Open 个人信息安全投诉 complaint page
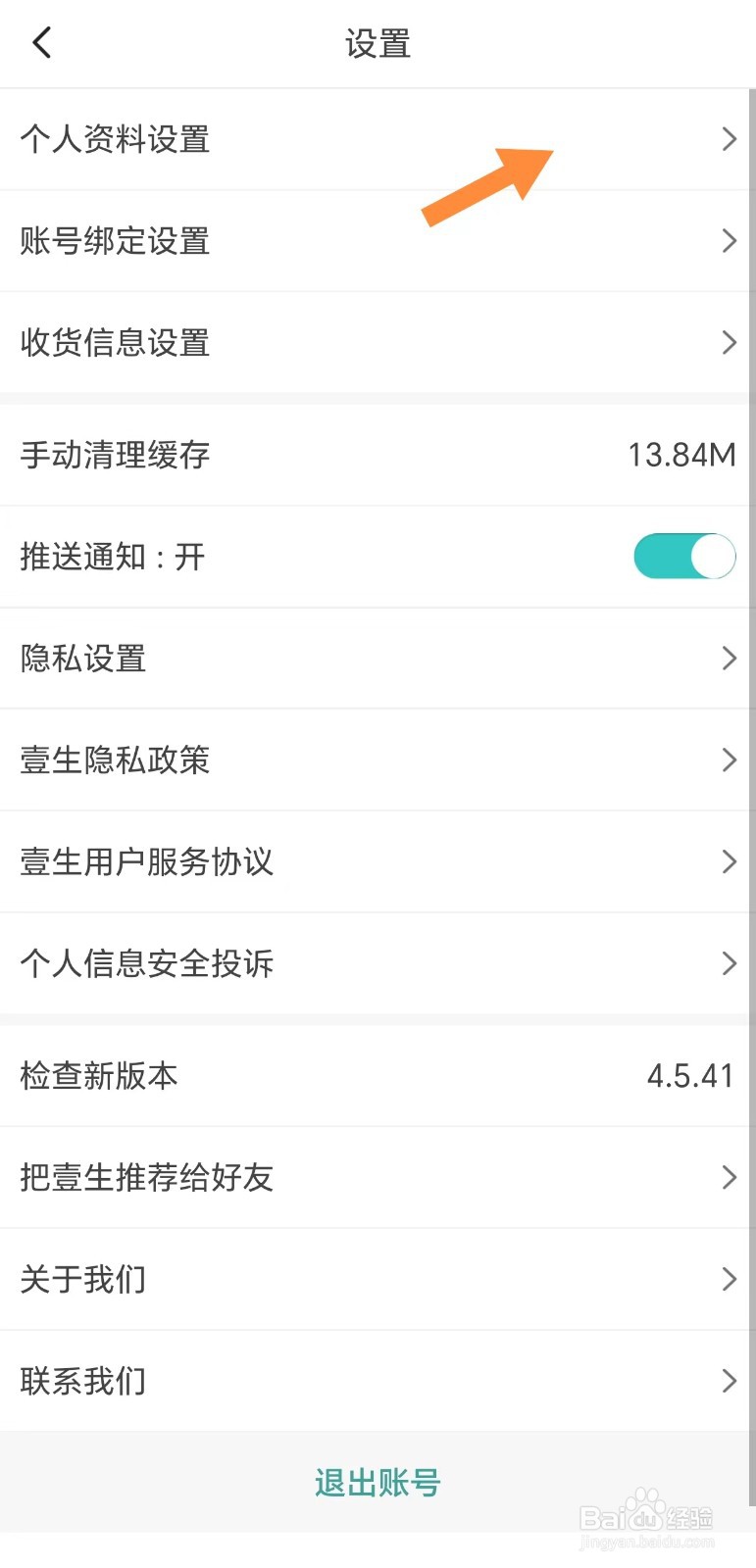This screenshot has height=1568, width=756. (146, 964)
